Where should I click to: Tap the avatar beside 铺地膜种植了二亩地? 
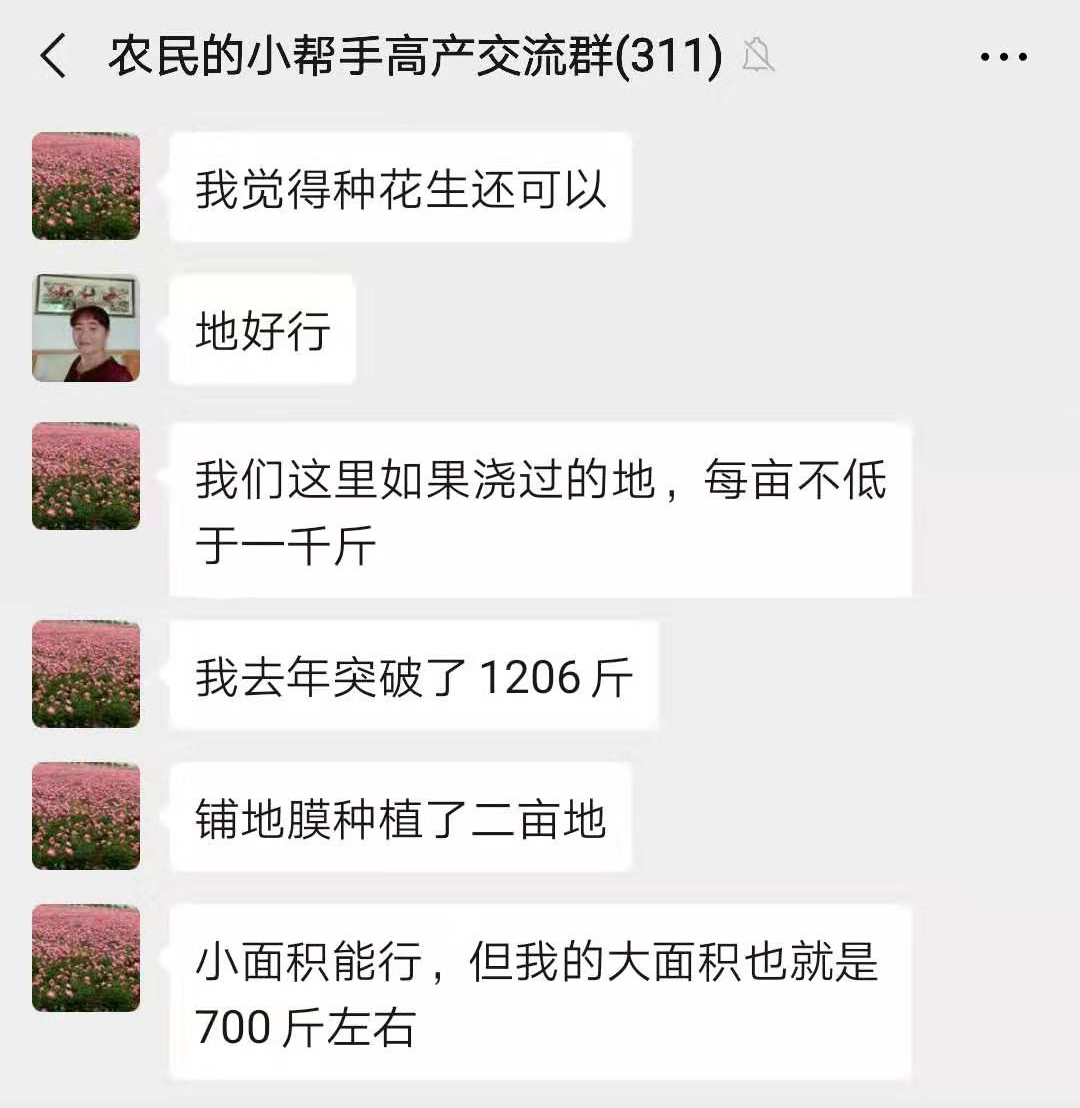pyautogui.click(x=85, y=816)
